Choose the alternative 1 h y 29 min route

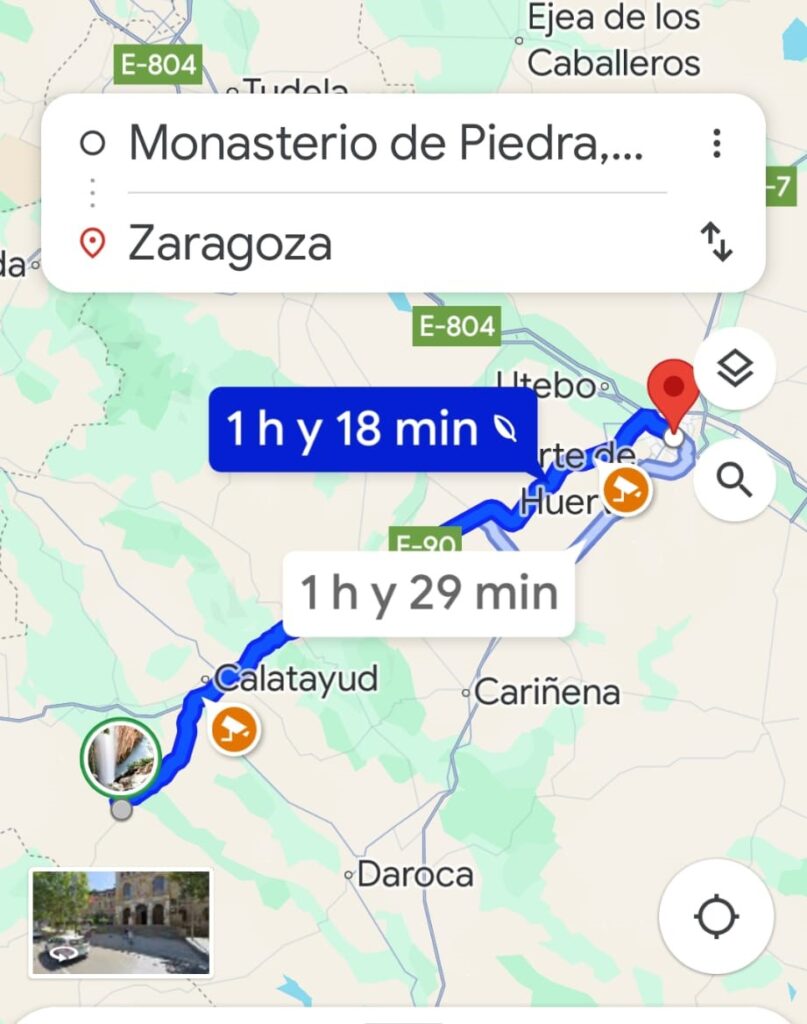(429, 594)
